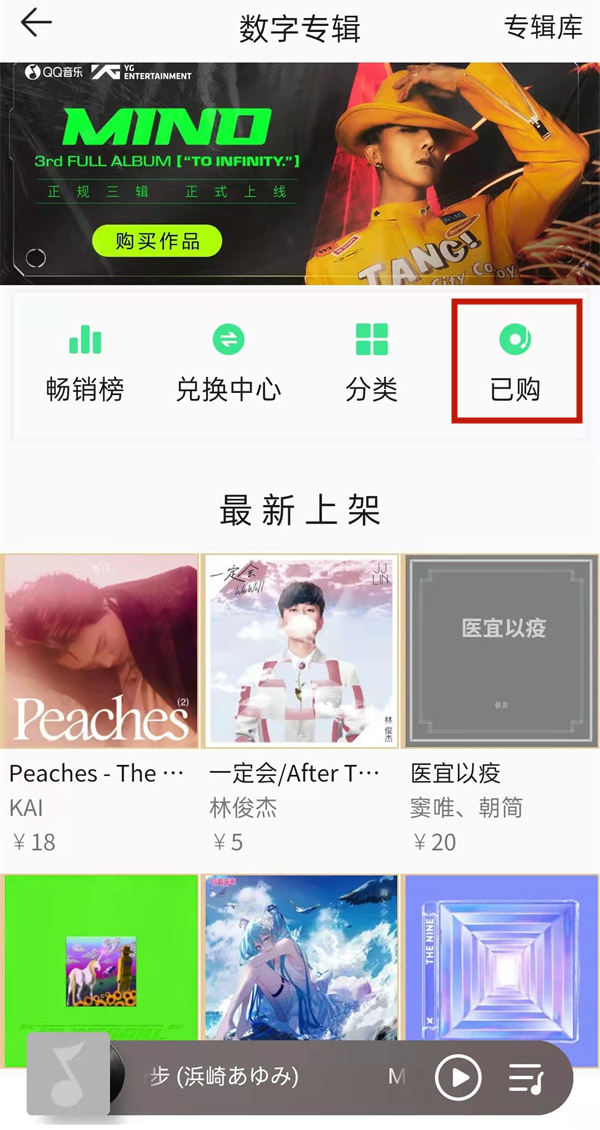The width and height of the screenshot is (600, 1130).
Task: Open 一定会/After album by 林俊杰
Action: (300, 651)
